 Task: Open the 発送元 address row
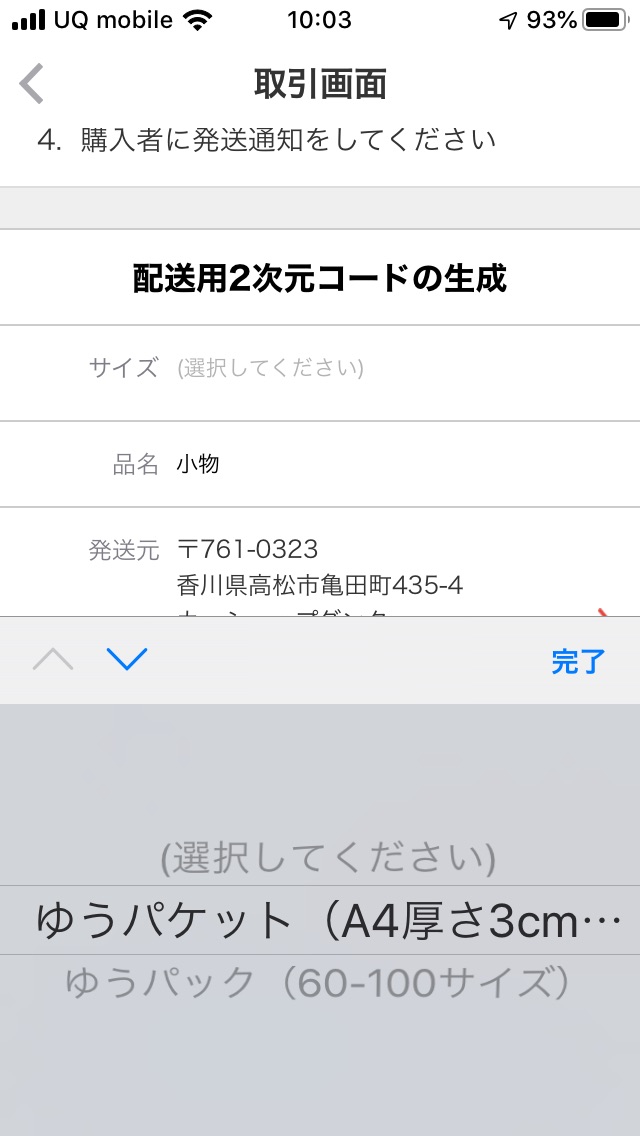tap(320, 562)
